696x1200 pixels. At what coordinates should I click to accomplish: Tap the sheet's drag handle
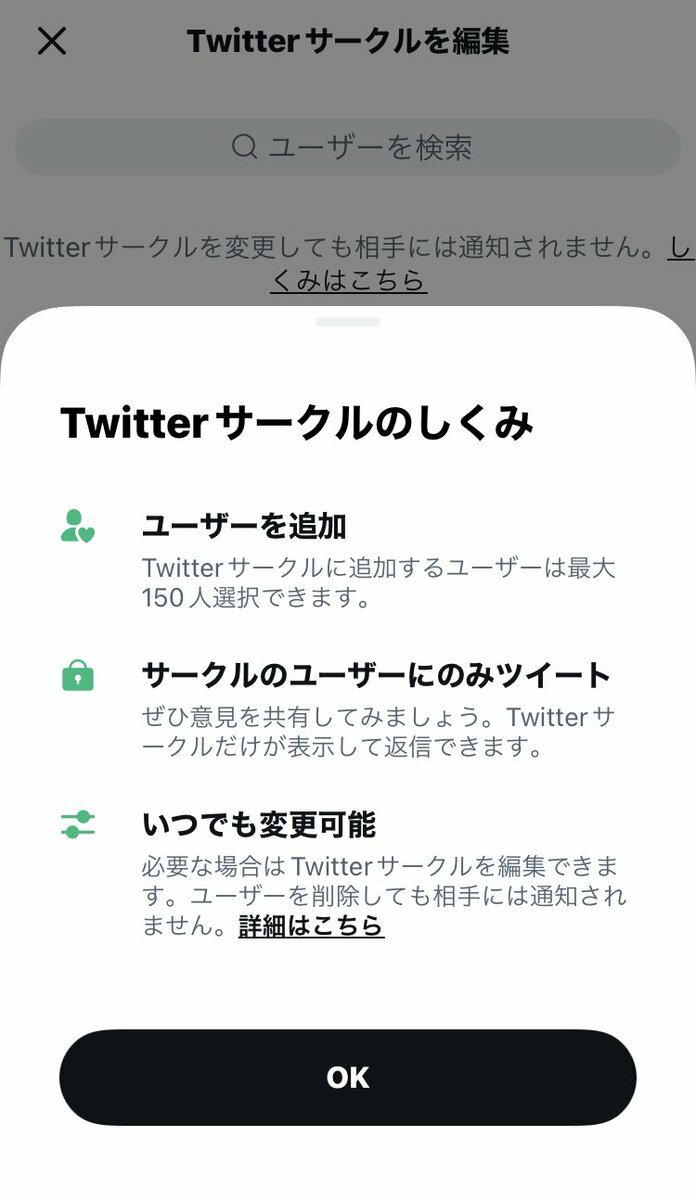[x=348, y=322]
